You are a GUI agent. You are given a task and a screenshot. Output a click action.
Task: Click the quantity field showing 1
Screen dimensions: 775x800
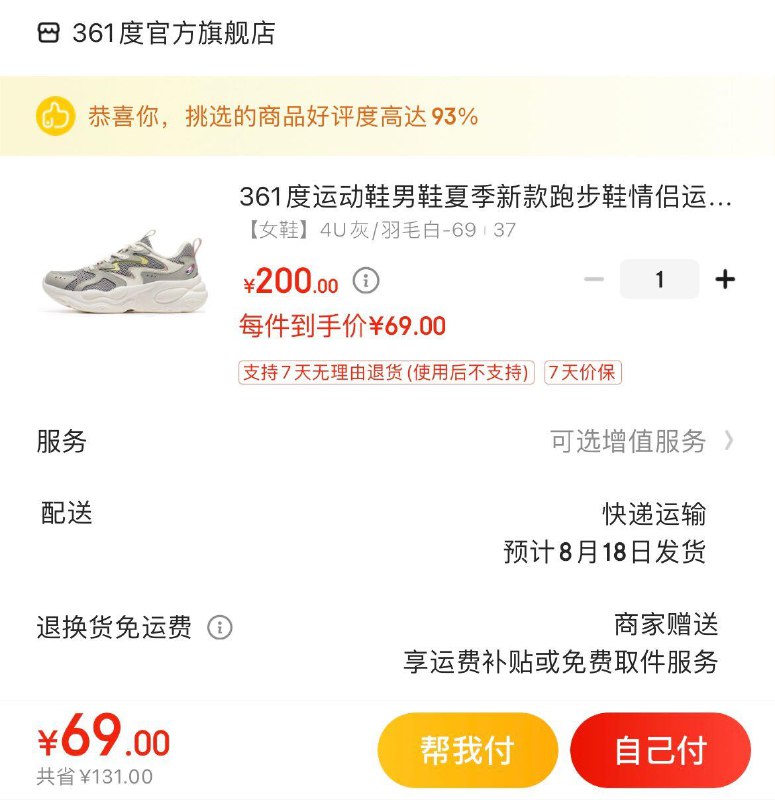coord(659,280)
